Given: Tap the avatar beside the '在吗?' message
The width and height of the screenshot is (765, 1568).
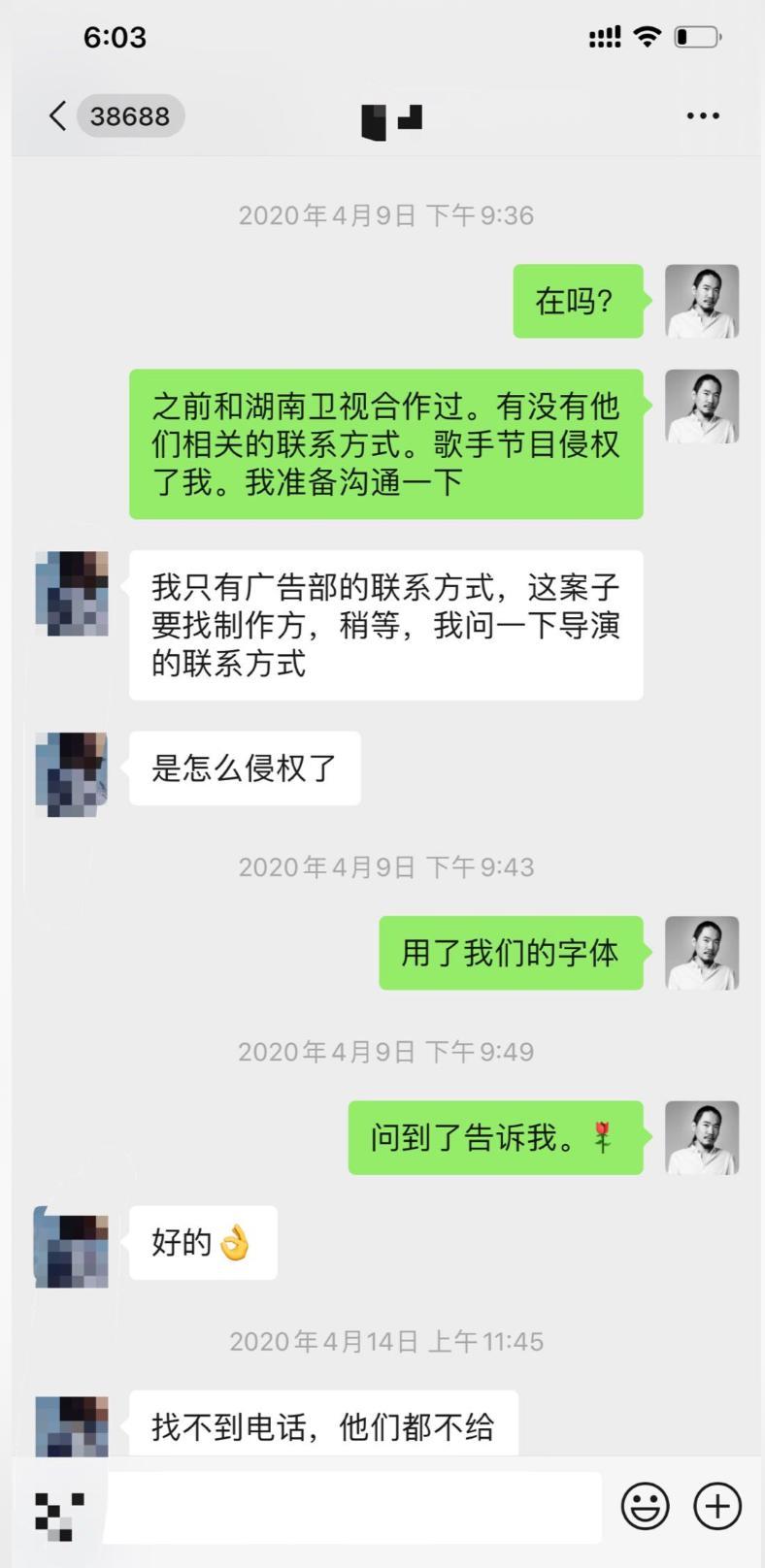Looking at the screenshot, I should (x=702, y=301).
